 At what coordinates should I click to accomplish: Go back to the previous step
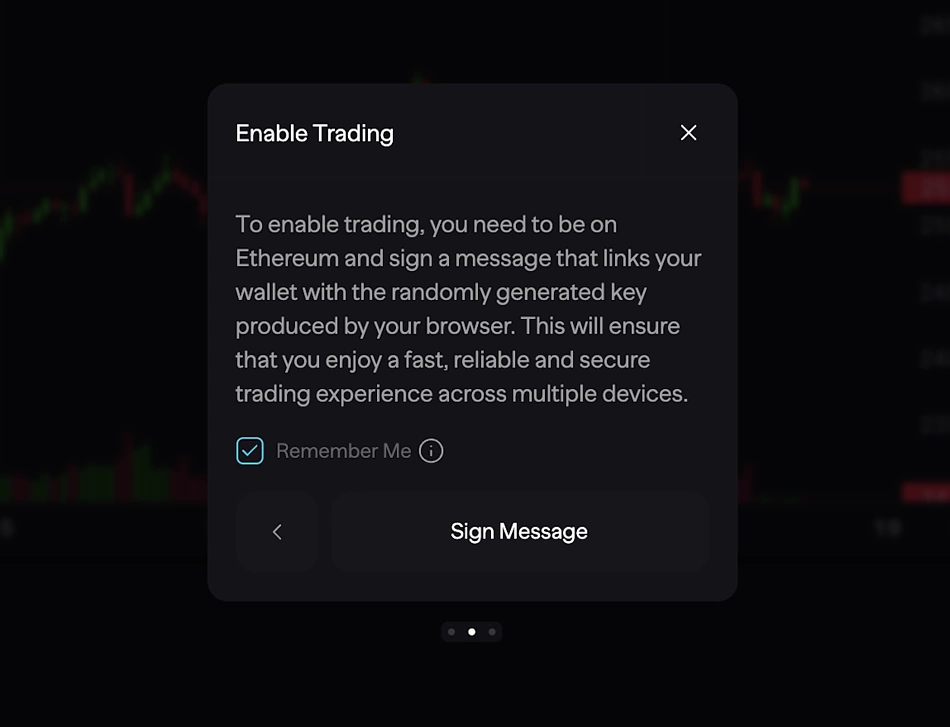tap(277, 532)
